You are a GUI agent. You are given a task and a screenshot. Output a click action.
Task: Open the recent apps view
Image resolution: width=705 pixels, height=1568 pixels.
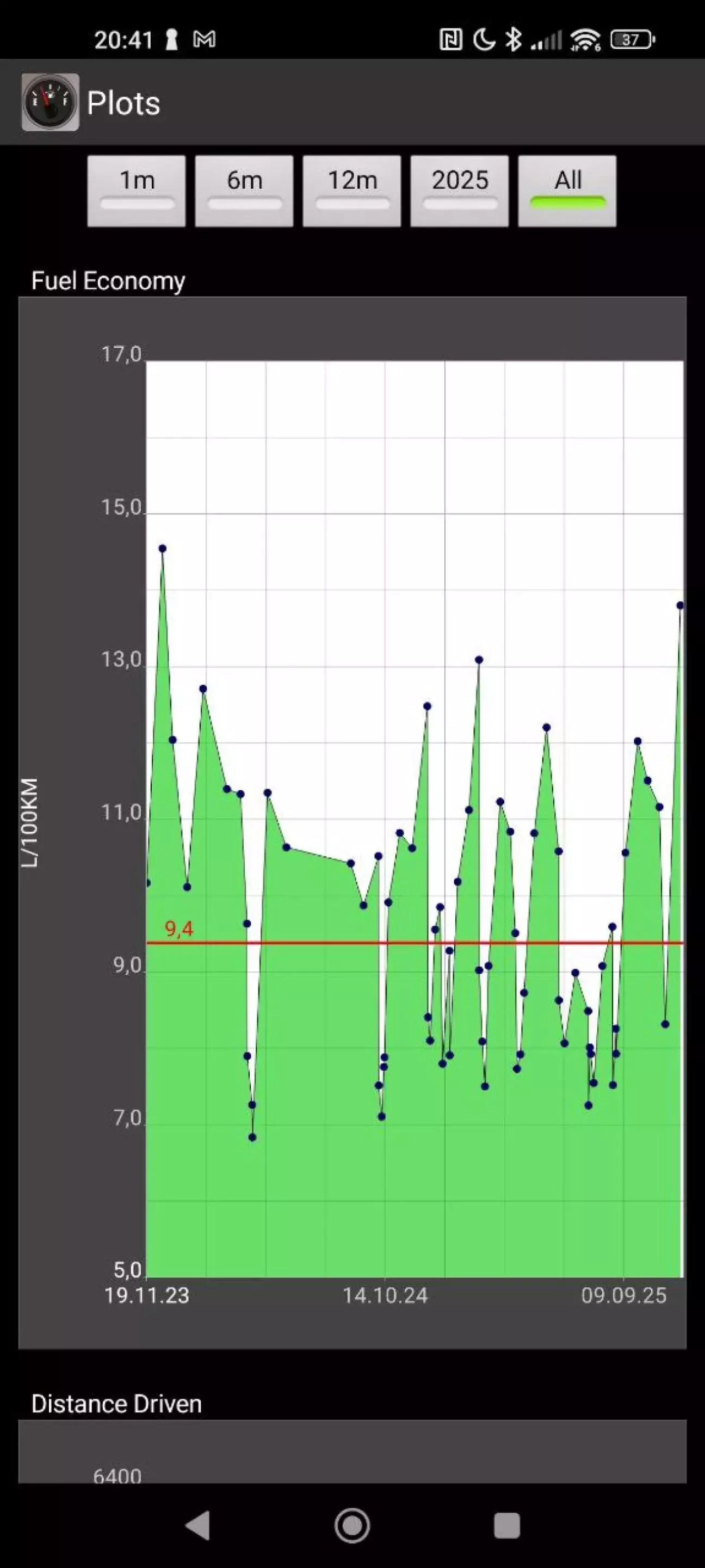coord(506,1525)
